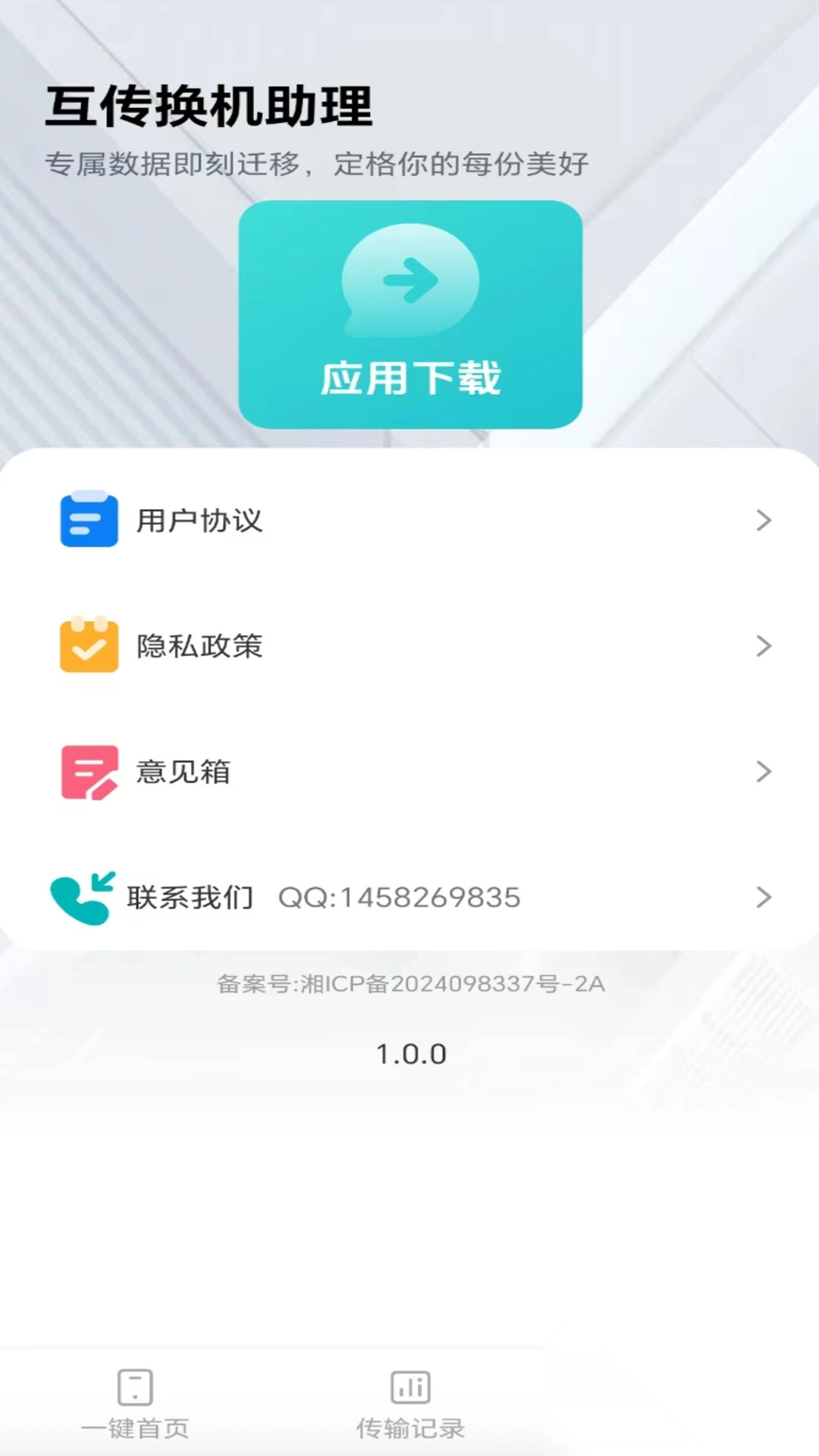Image resolution: width=819 pixels, height=1456 pixels.
Task: Tap the 应用下载 download button
Action: (x=409, y=313)
